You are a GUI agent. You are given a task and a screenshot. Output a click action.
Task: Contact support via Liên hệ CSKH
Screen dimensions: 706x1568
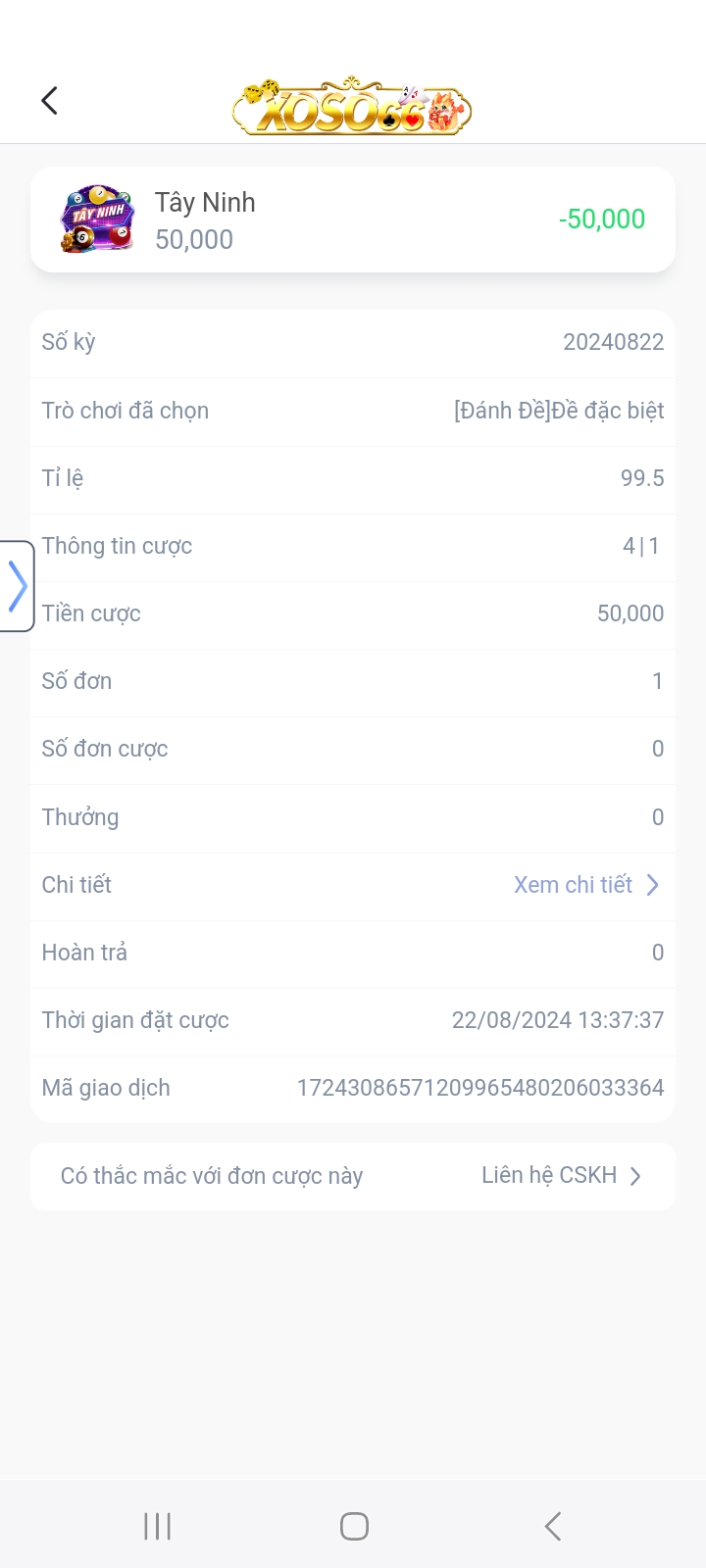coord(561,1175)
